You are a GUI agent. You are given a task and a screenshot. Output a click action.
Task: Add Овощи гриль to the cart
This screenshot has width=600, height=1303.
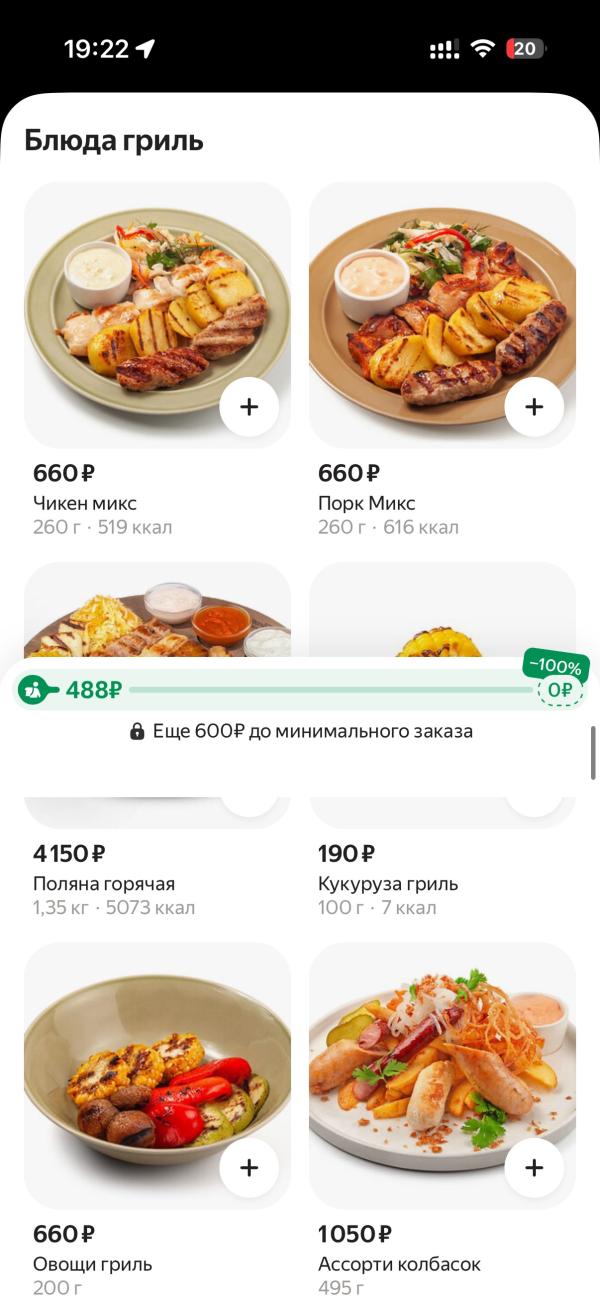click(x=249, y=1167)
